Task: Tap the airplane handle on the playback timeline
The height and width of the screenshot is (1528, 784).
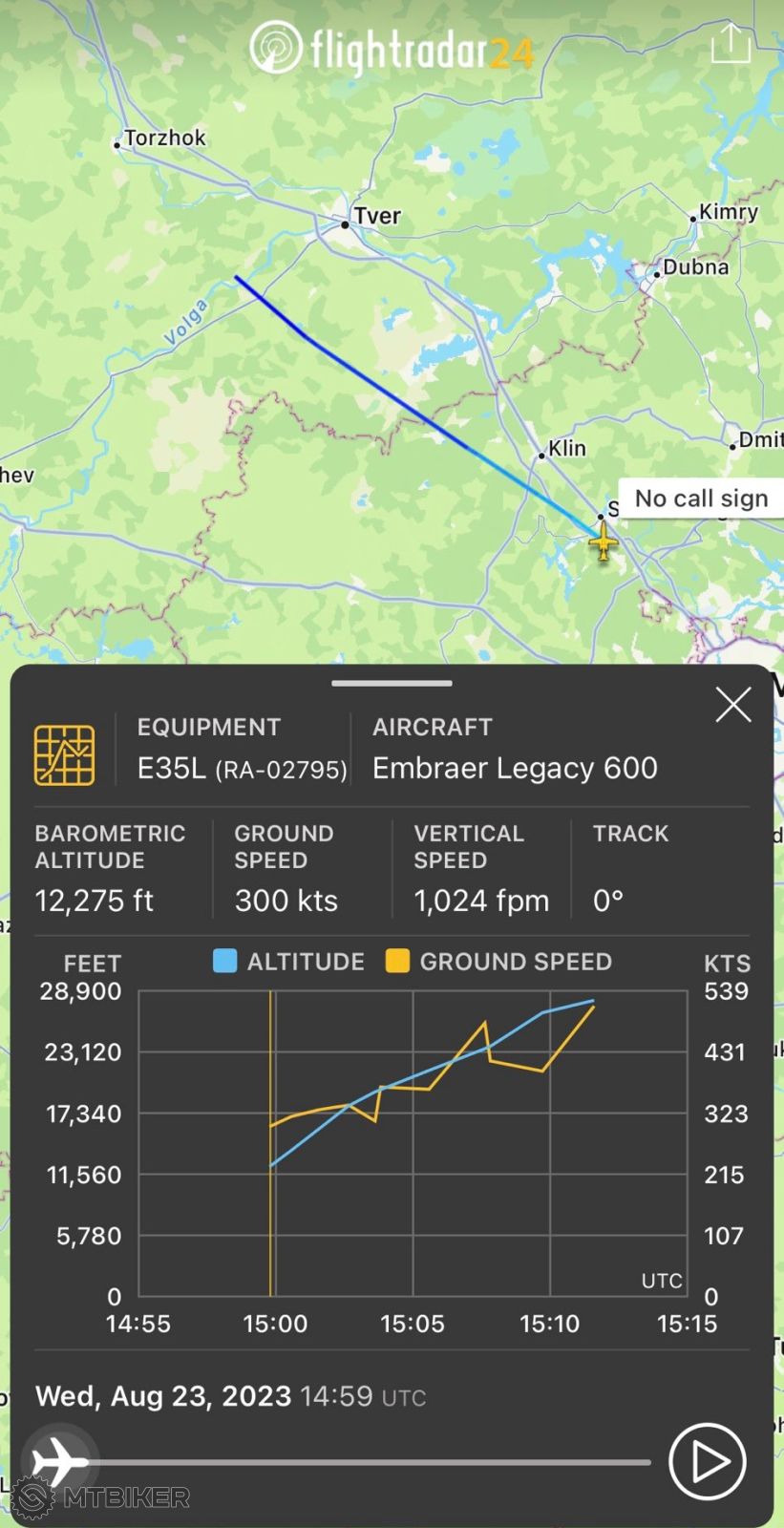Action: 59,1461
